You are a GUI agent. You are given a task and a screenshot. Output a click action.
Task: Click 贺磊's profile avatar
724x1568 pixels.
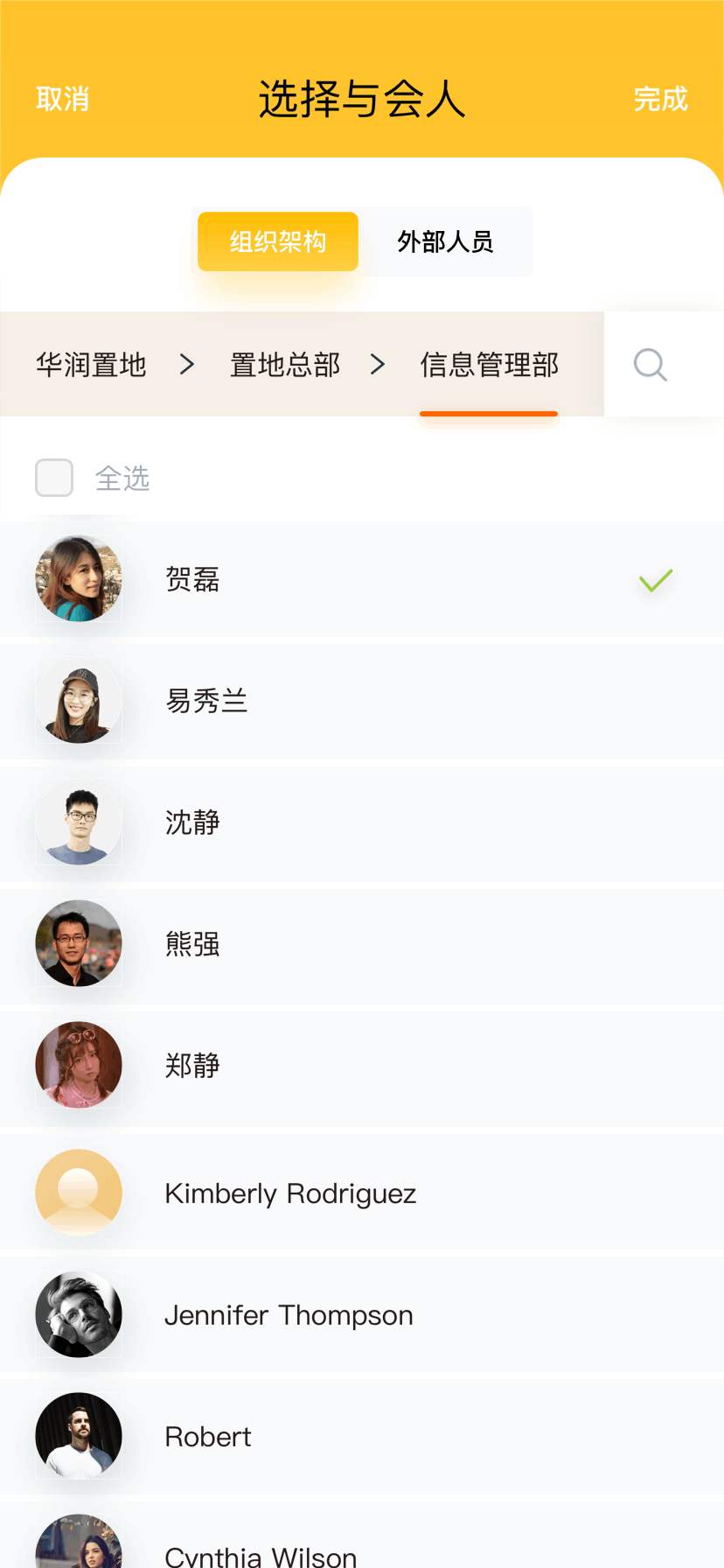78,578
